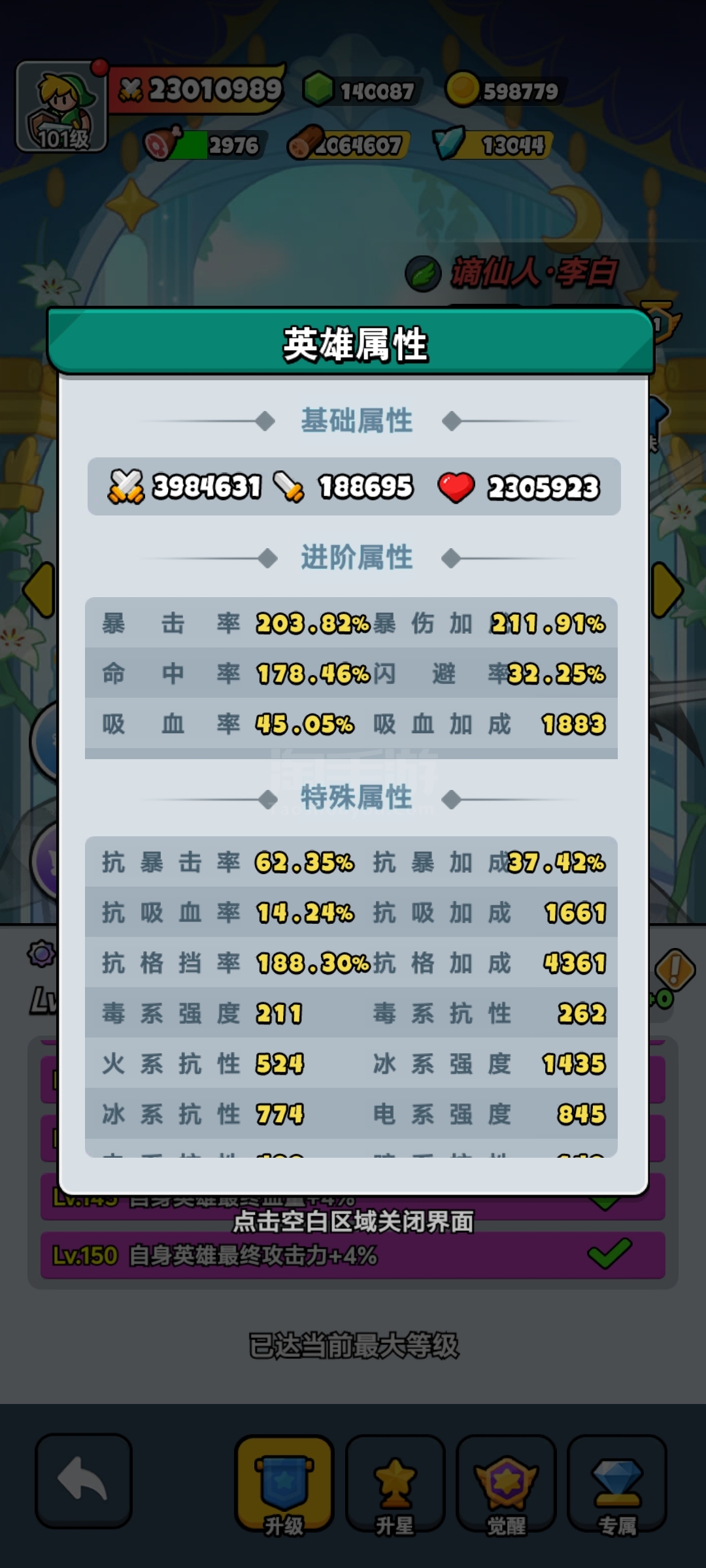Tap the back arrow button
Image resolution: width=706 pixels, height=1568 pixels.
point(84,1480)
